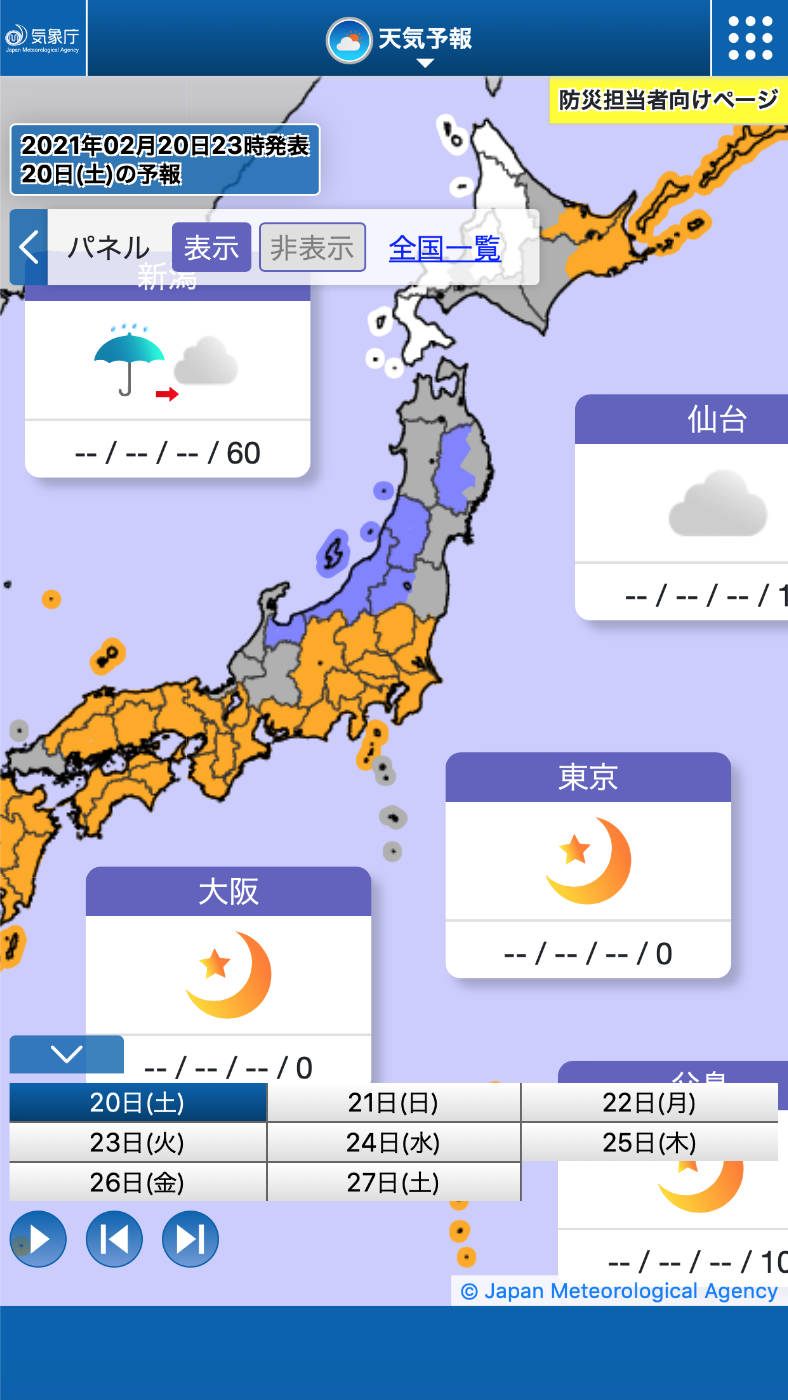This screenshot has height=1400, width=788.
Task: Open the 全国一覧 link
Action: click(444, 247)
